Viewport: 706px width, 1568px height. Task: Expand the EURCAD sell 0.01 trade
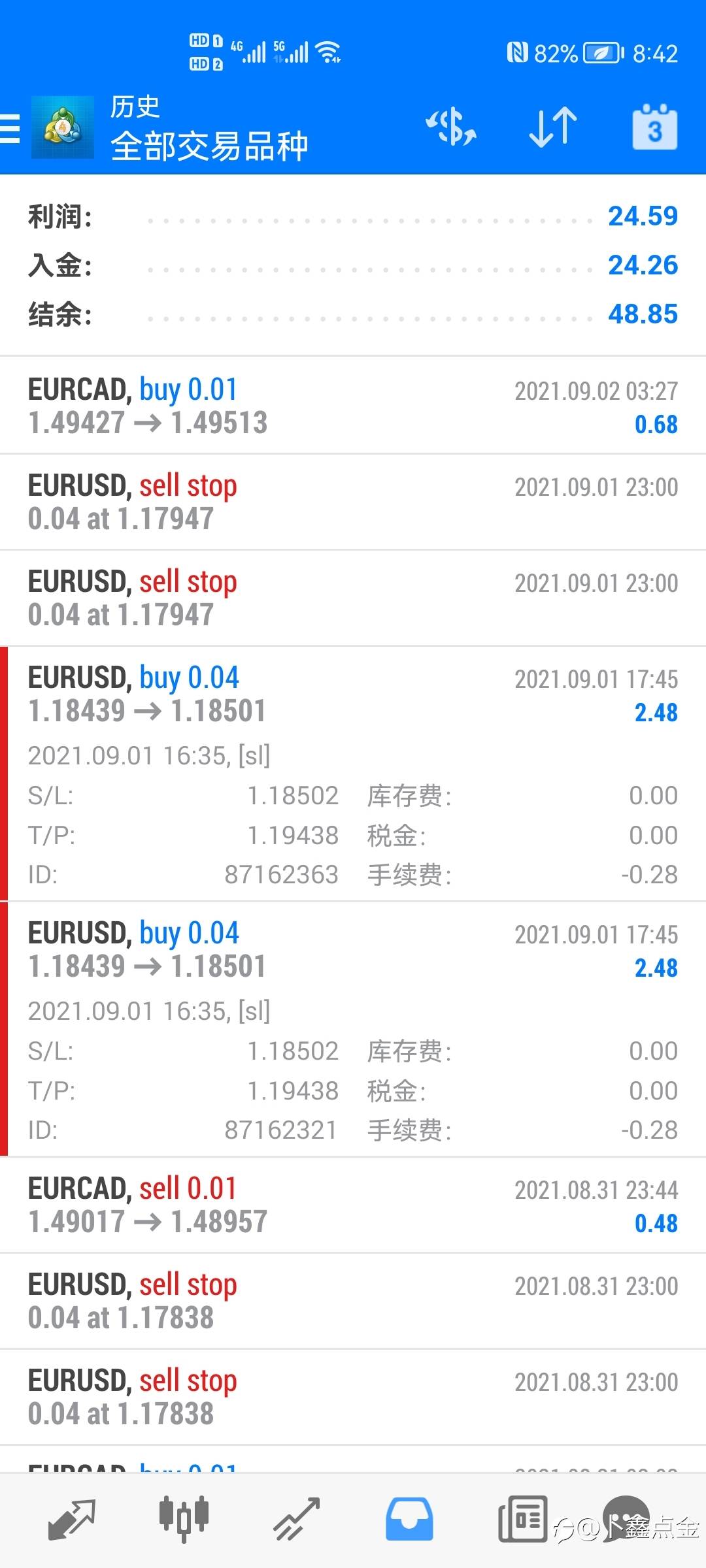353,1205
